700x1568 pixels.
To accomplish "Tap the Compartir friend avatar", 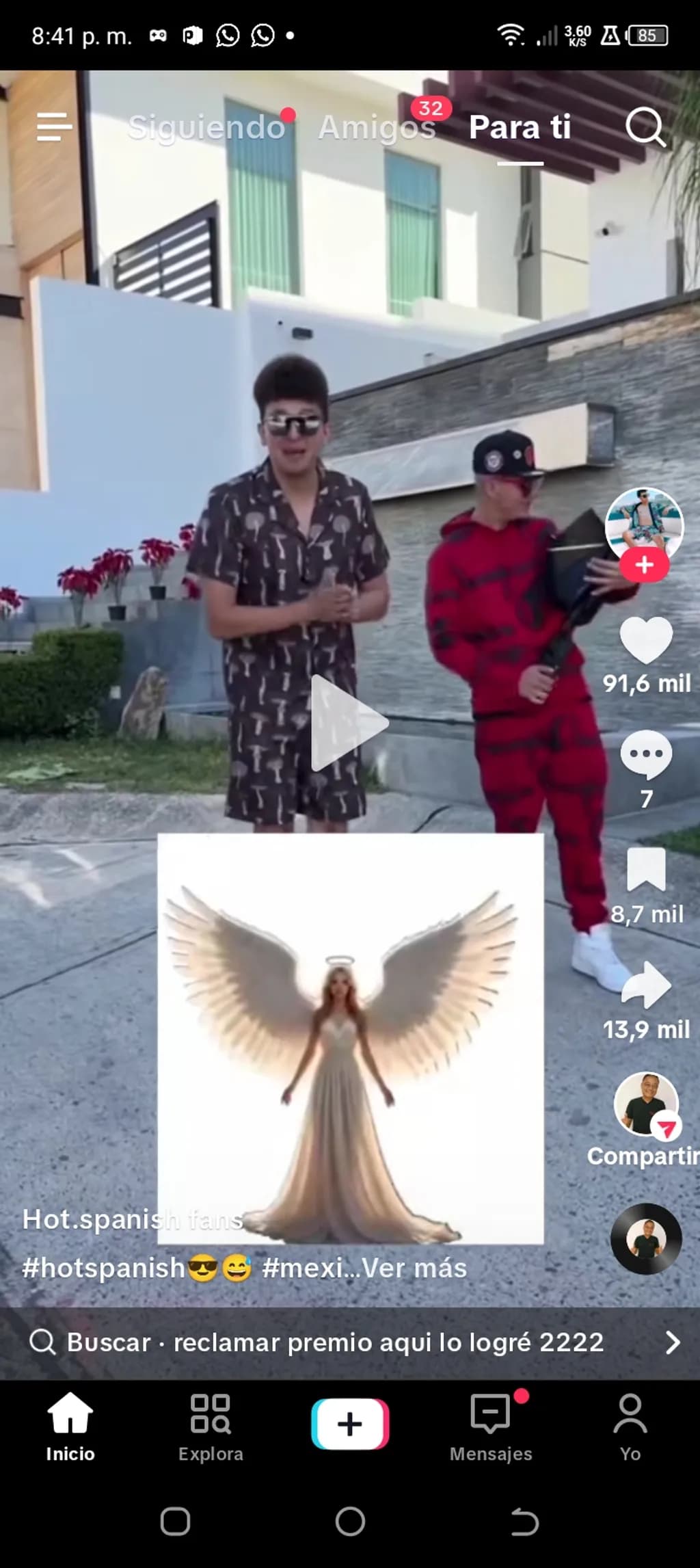I will pyautogui.click(x=647, y=1104).
